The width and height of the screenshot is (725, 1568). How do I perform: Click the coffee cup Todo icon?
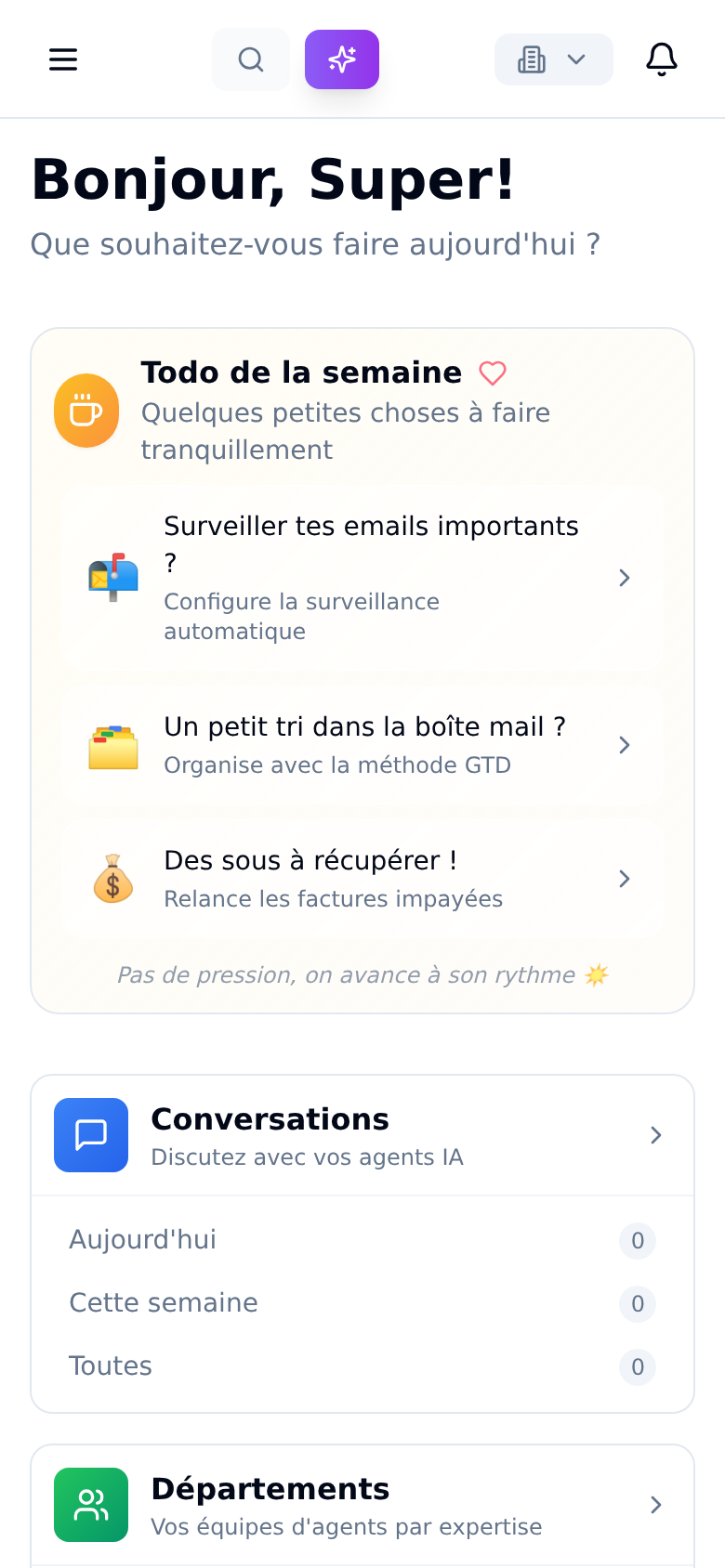point(86,410)
